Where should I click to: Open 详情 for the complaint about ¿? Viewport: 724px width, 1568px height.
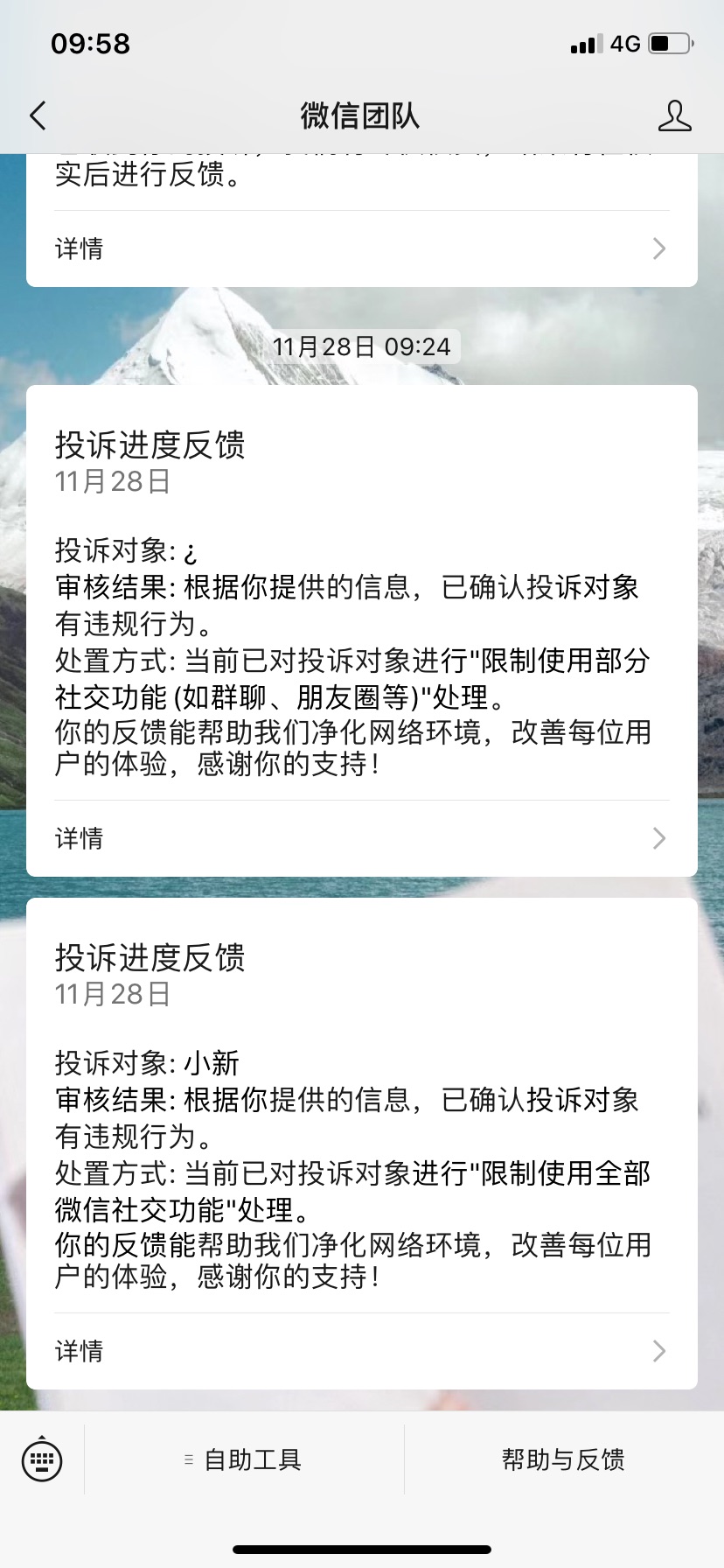(x=361, y=838)
